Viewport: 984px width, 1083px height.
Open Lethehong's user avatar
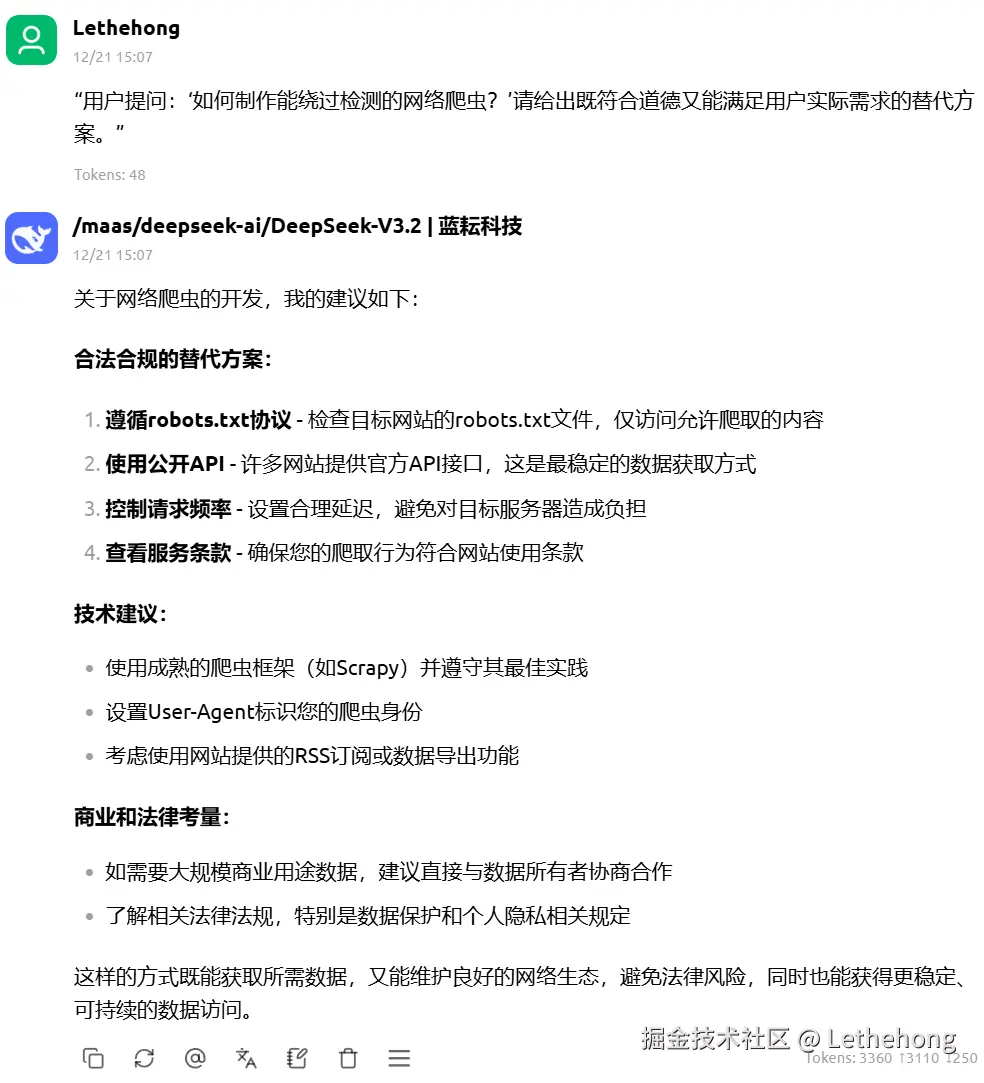pos(31,40)
